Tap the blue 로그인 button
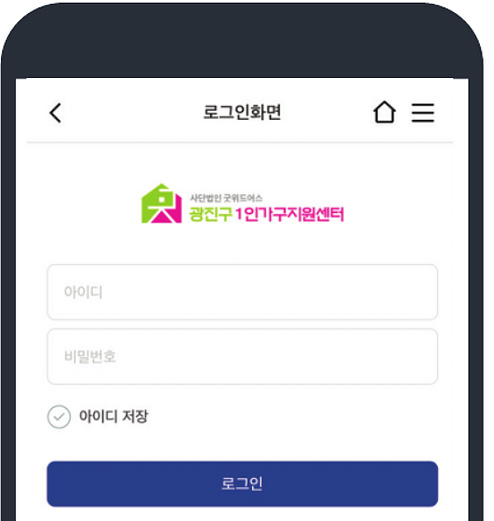Viewport: 494px width, 521px height. [242, 484]
